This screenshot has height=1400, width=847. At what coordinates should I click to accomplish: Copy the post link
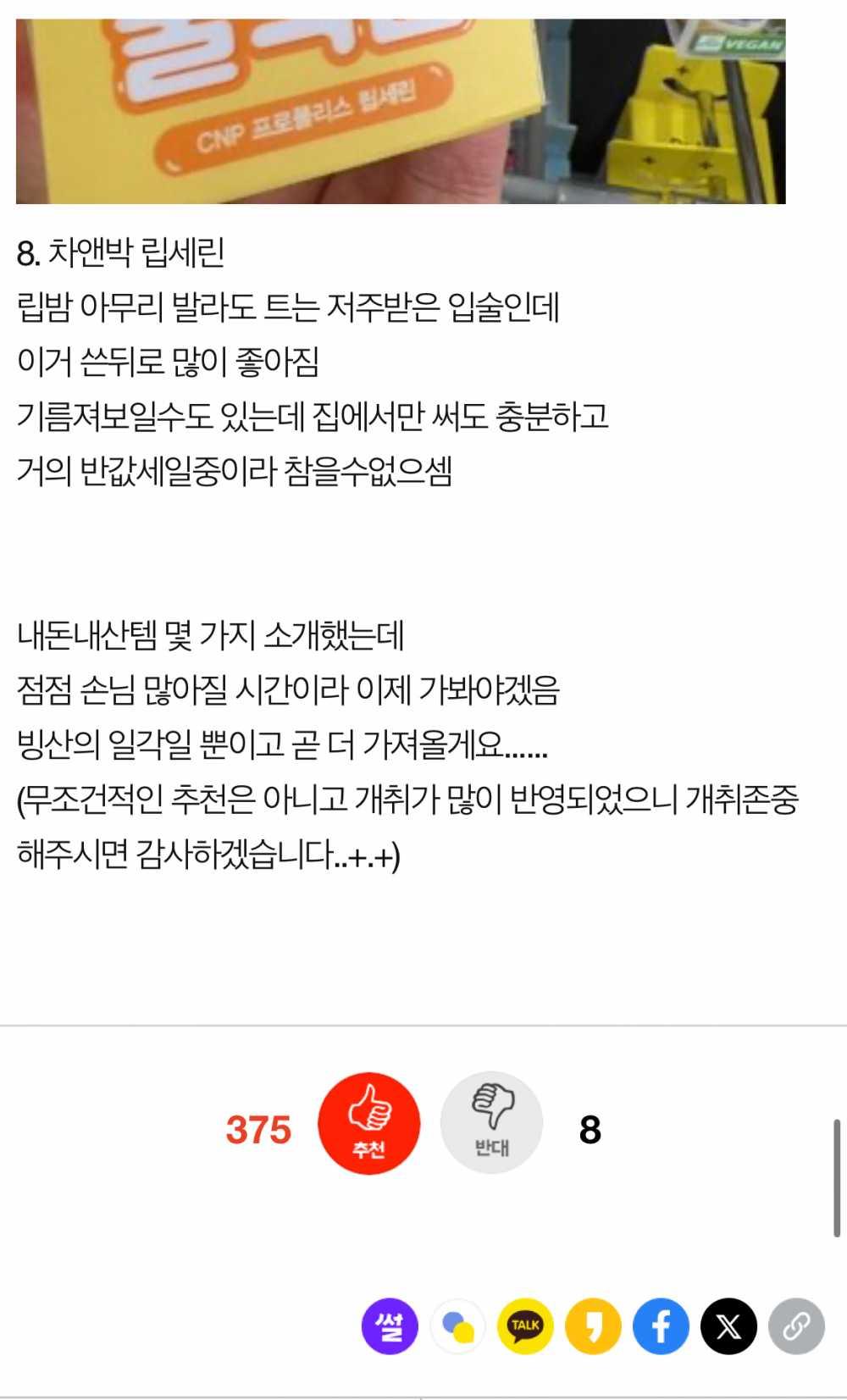click(796, 1325)
